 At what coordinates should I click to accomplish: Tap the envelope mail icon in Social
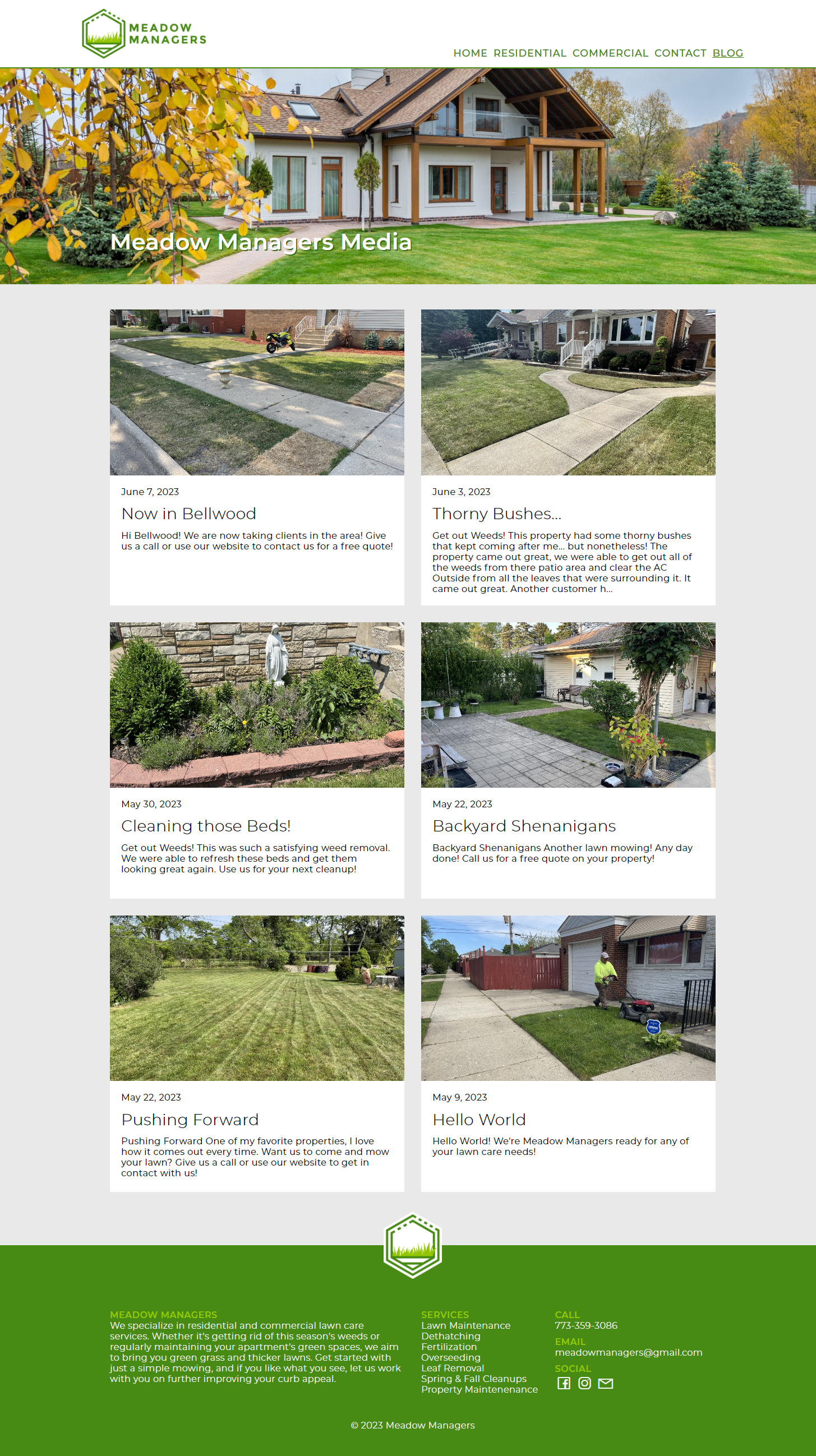(x=606, y=1383)
